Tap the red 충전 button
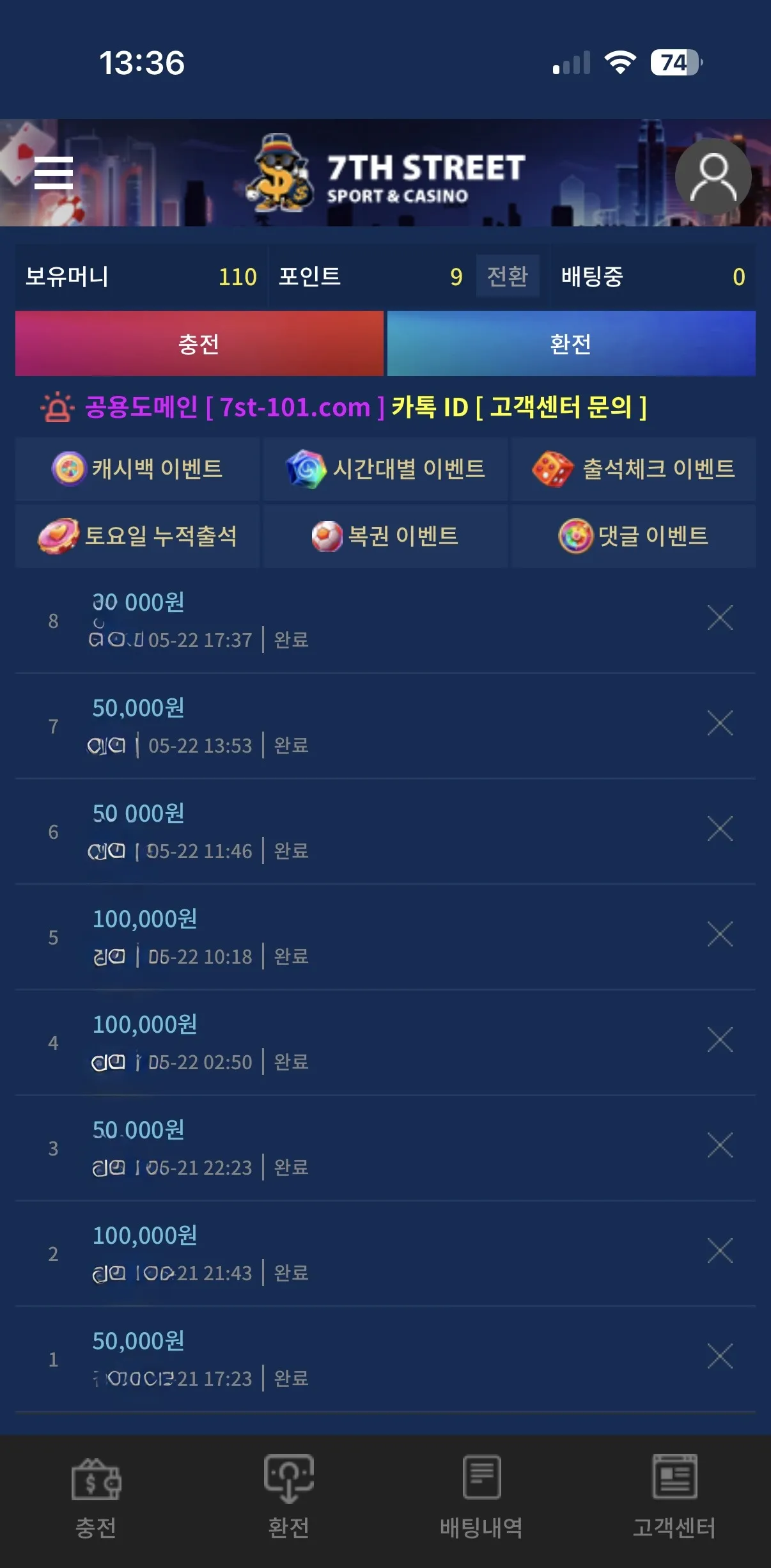The image size is (771, 1568). click(199, 343)
